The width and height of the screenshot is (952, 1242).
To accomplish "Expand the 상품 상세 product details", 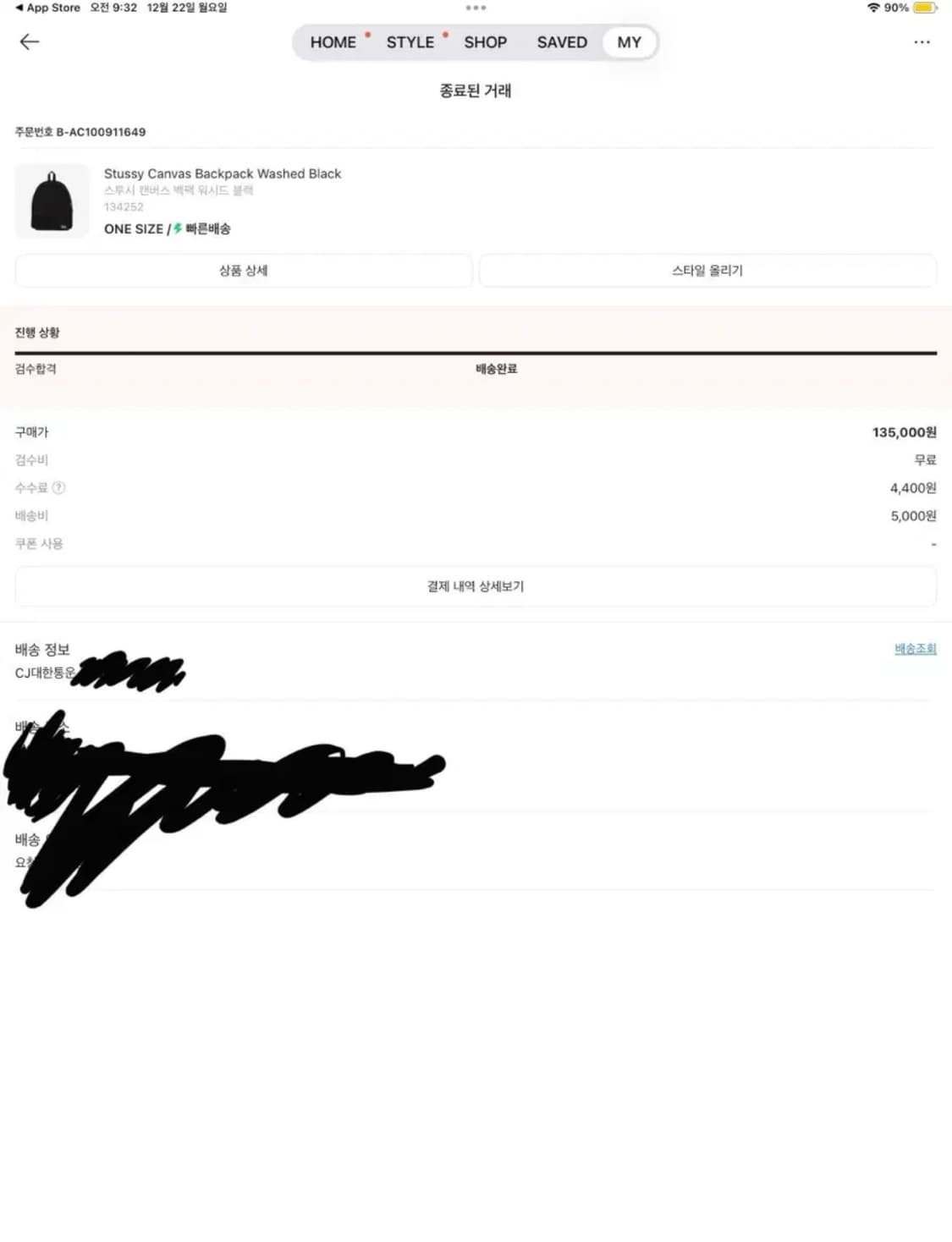I will 243,271.
